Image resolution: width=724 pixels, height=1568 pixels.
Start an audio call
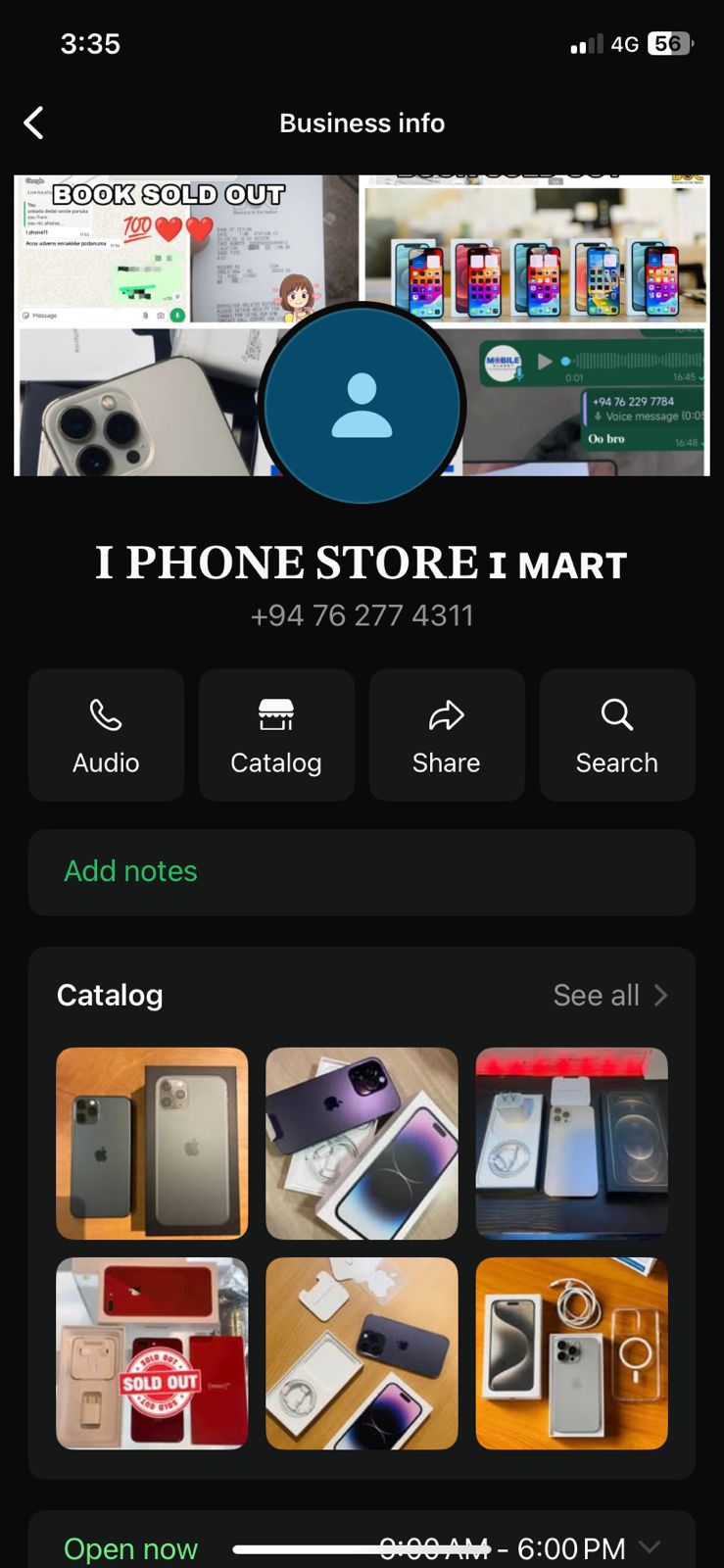click(x=106, y=735)
